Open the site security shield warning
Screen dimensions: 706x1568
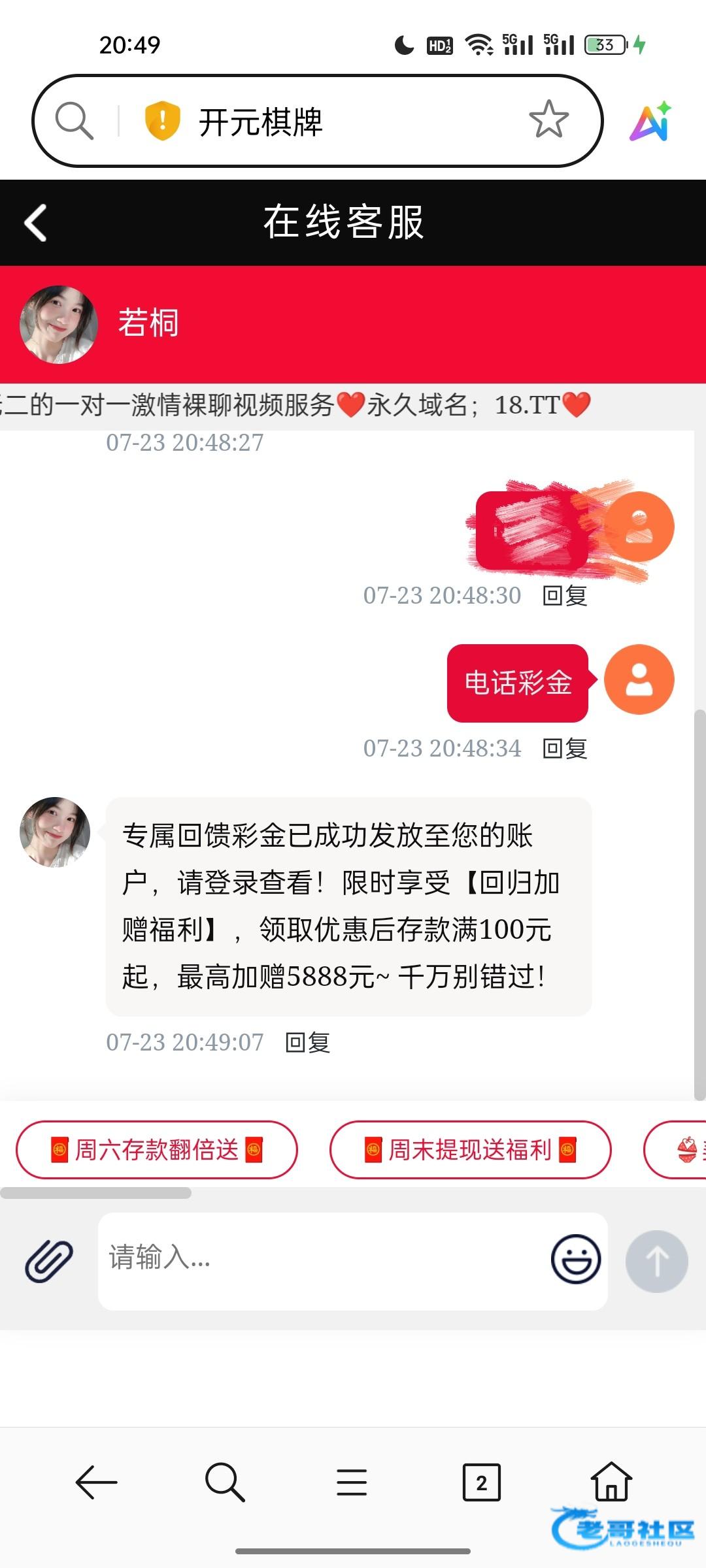[x=162, y=121]
